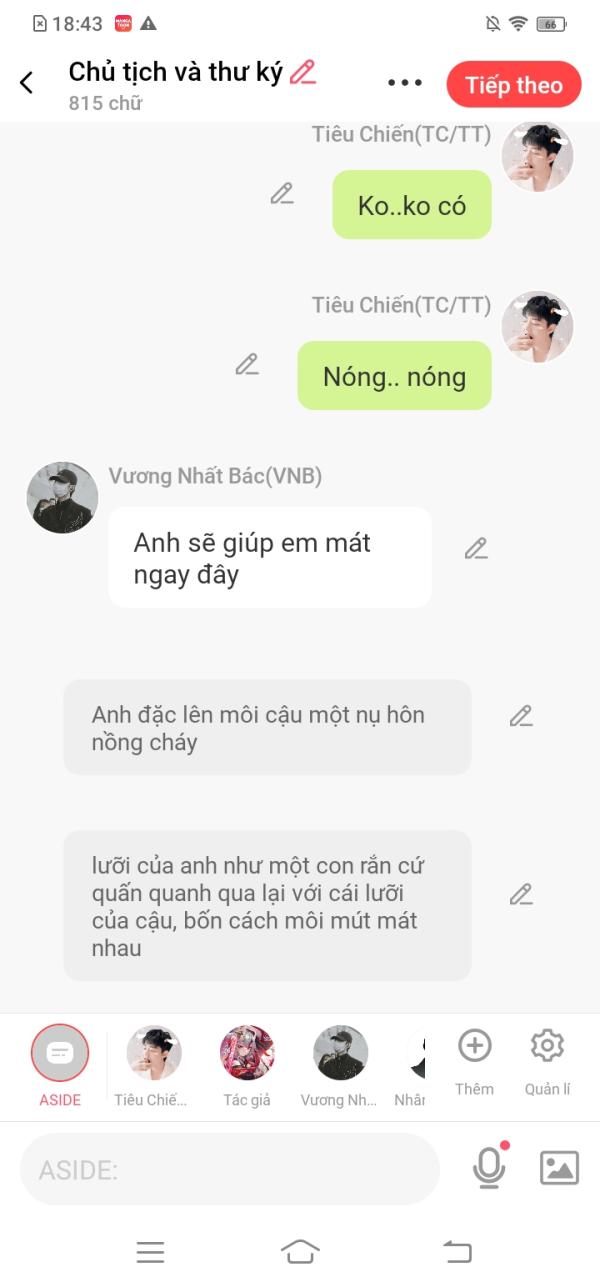600x1287 pixels.
Task: Edit the "Ko..ko có" message
Action: [x=282, y=194]
